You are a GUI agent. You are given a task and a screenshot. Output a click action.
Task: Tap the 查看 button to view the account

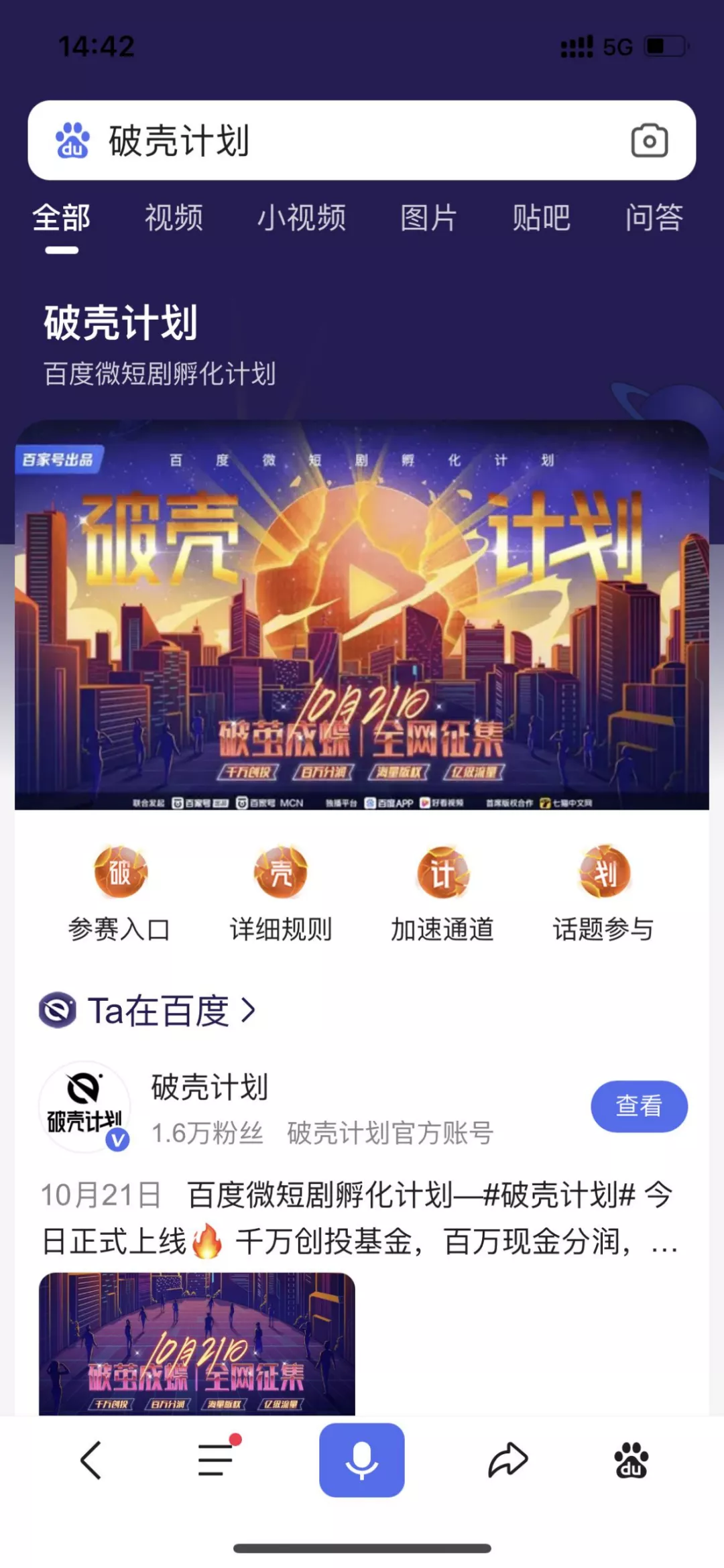pos(639,1106)
